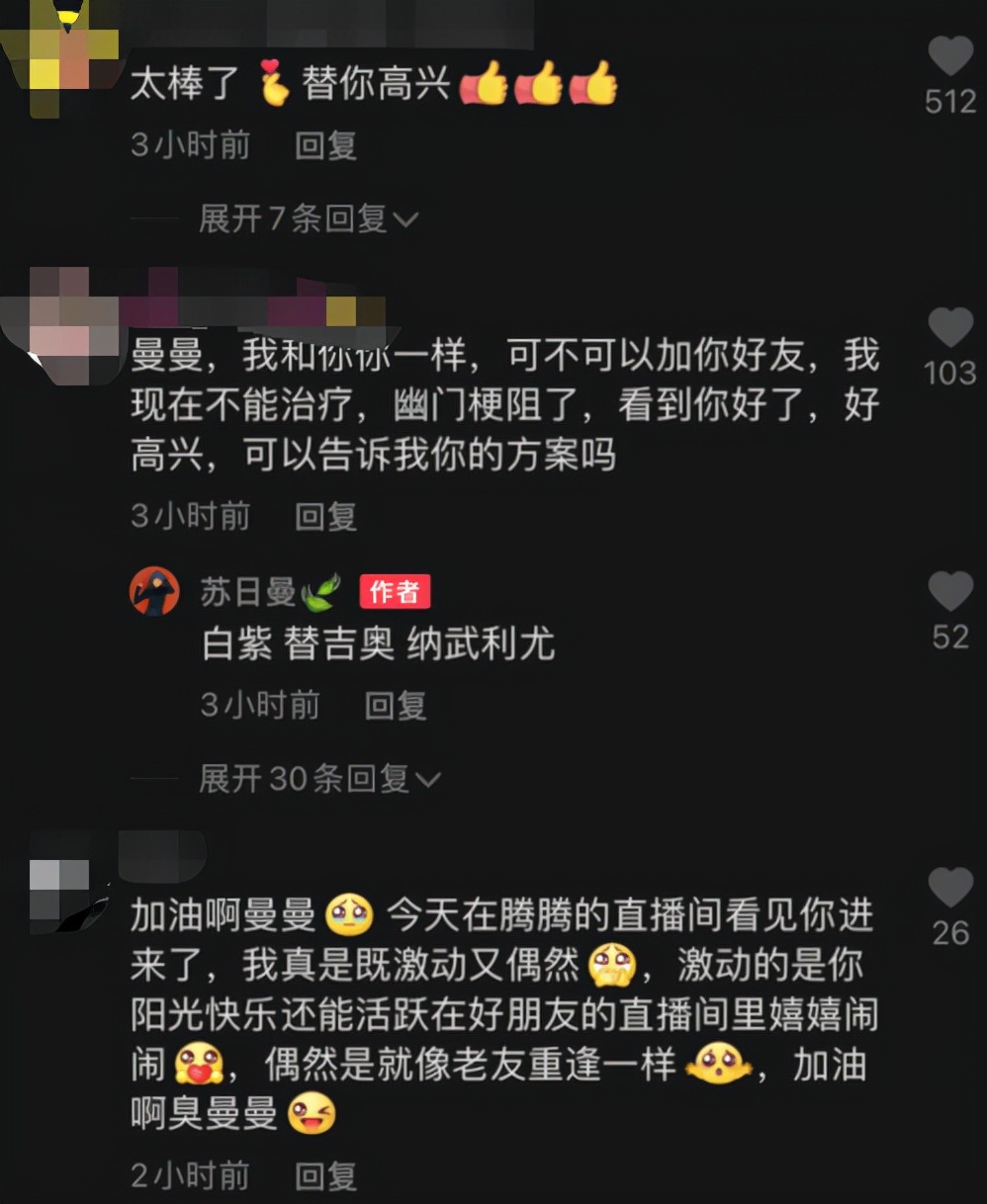Reply to the 太棒了 替你高兴 comment
This screenshot has width=987, height=1204.
325,146
